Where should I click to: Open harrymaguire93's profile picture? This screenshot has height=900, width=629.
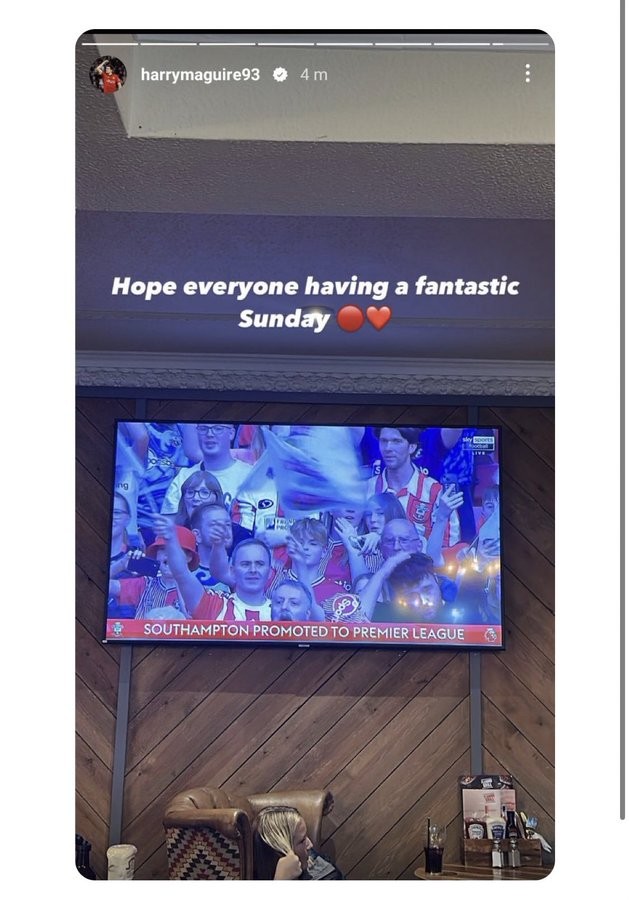108,75
